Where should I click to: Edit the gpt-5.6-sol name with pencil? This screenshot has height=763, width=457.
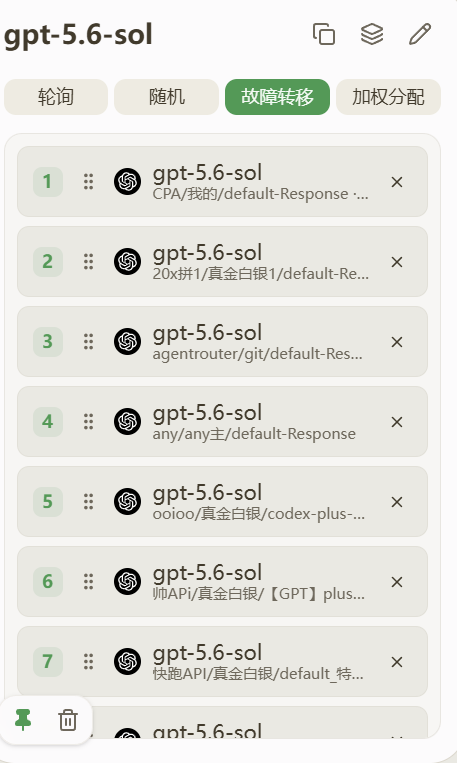click(420, 34)
